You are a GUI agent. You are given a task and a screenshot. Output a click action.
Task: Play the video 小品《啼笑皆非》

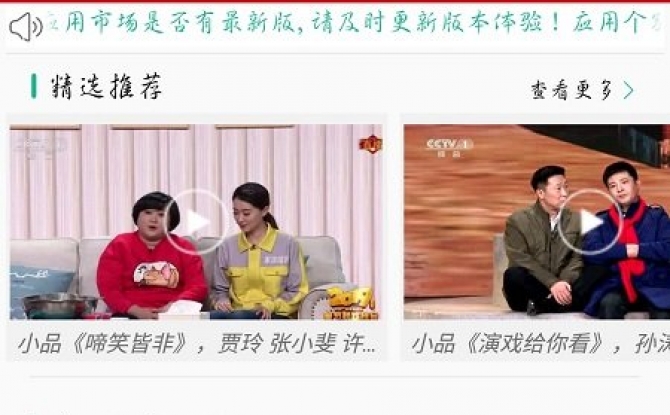tap(196, 221)
